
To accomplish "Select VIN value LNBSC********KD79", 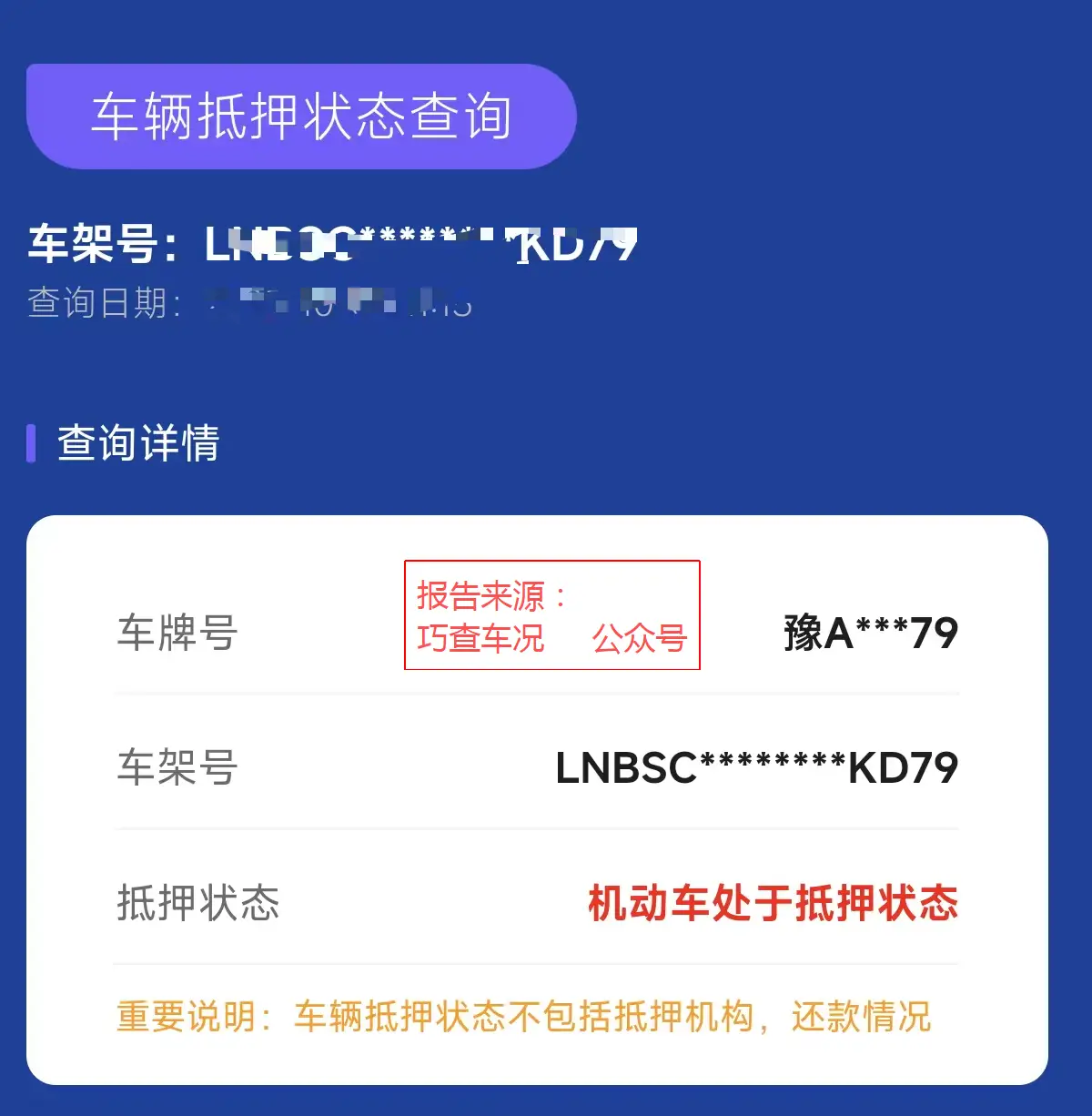I will click(x=758, y=767).
